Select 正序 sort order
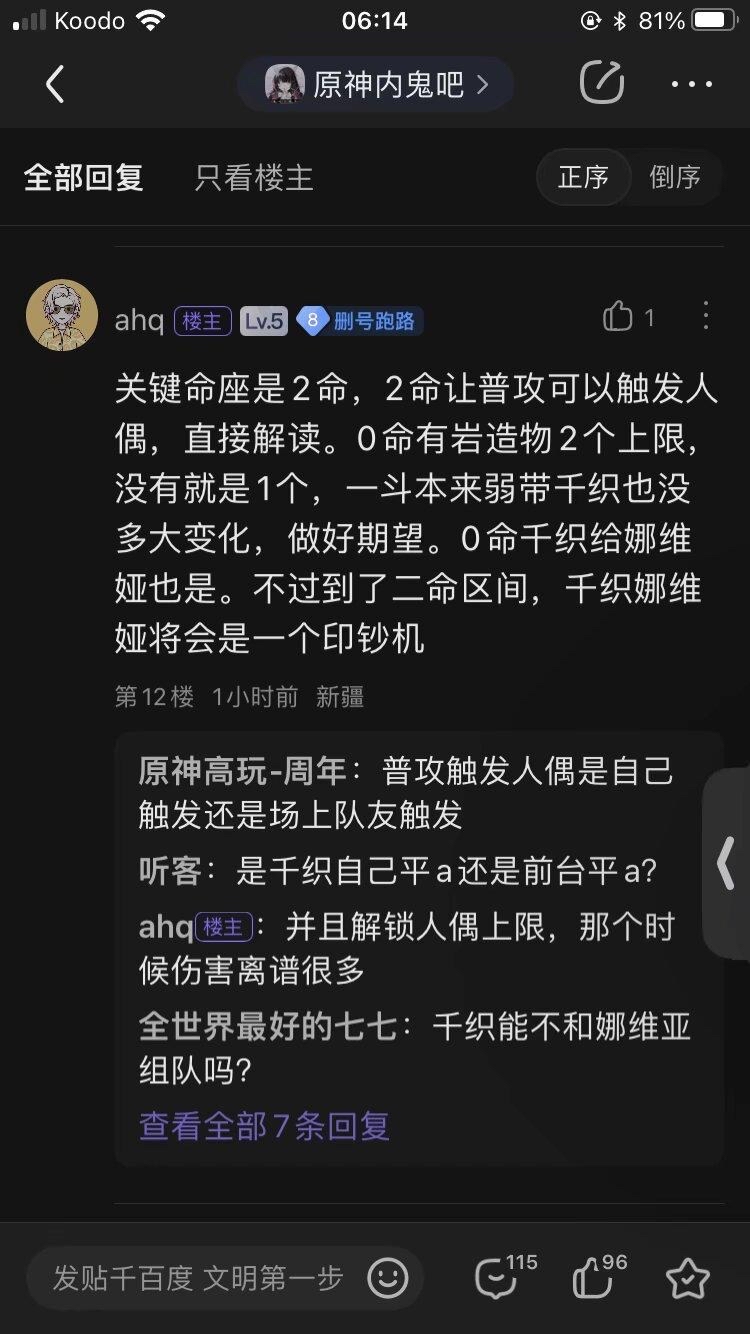The height and width of the screenshot is (1334, 750). pyautogui.click(x=583, y=178)
